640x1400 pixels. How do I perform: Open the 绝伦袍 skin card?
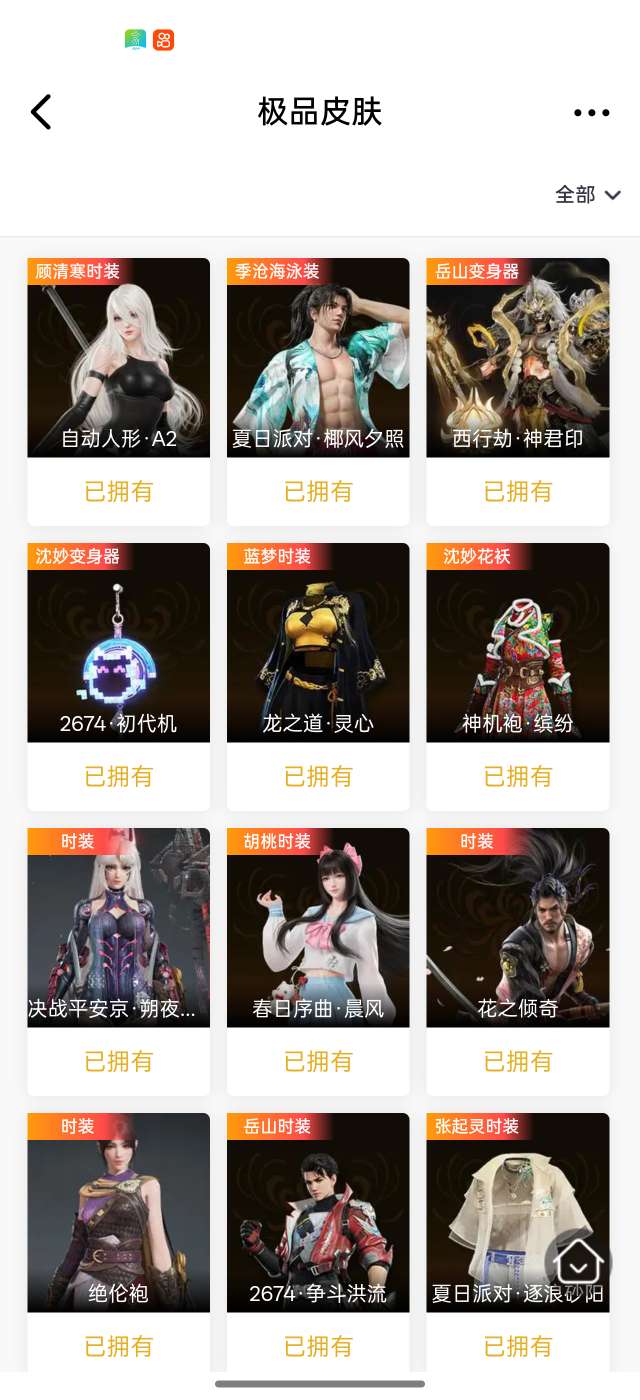coord(118,1213)
